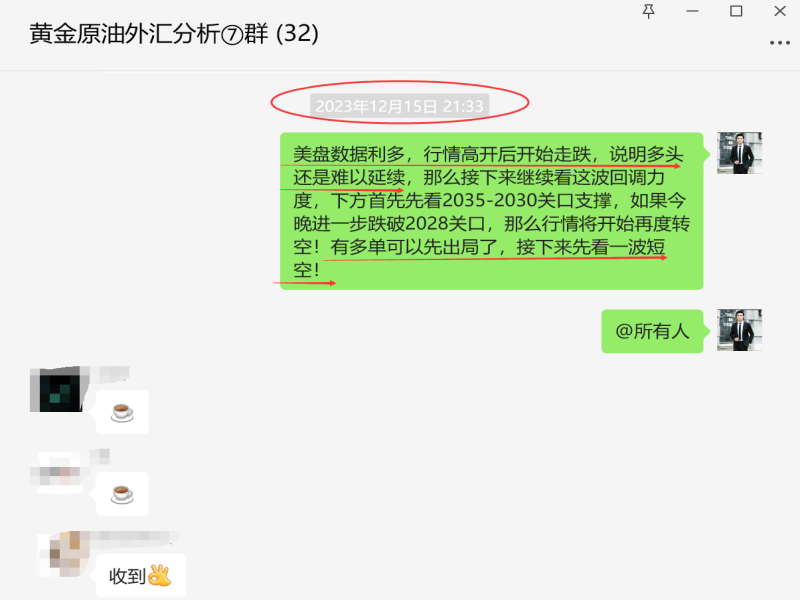Open the three-dot chat info menu
This screenshot has height=600, width=800.
click(x=779, y=43)
